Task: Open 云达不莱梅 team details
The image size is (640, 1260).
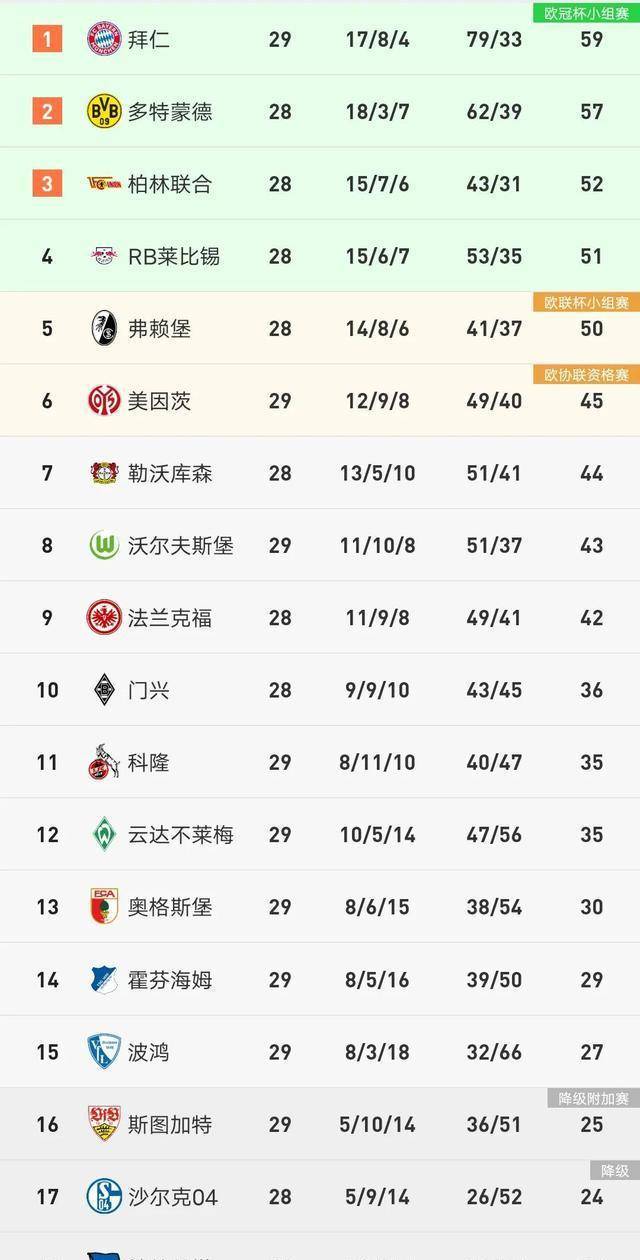Action: 180,835
